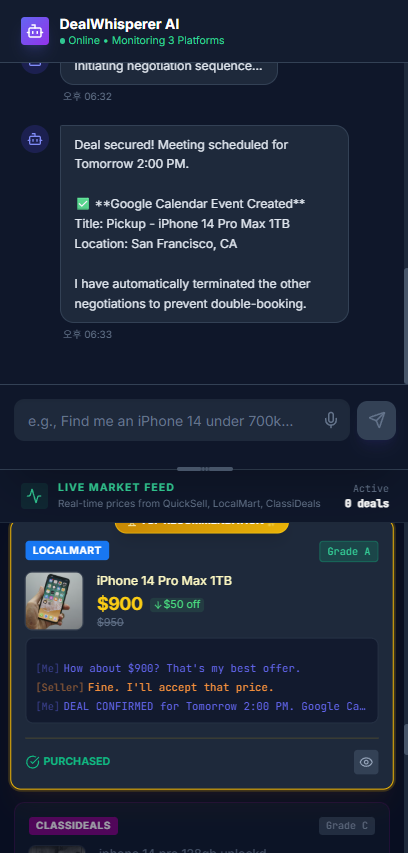The image size is (408, 853).
Task: Toggle the eye icon on LocalMart card
Action: click(366, 762)
